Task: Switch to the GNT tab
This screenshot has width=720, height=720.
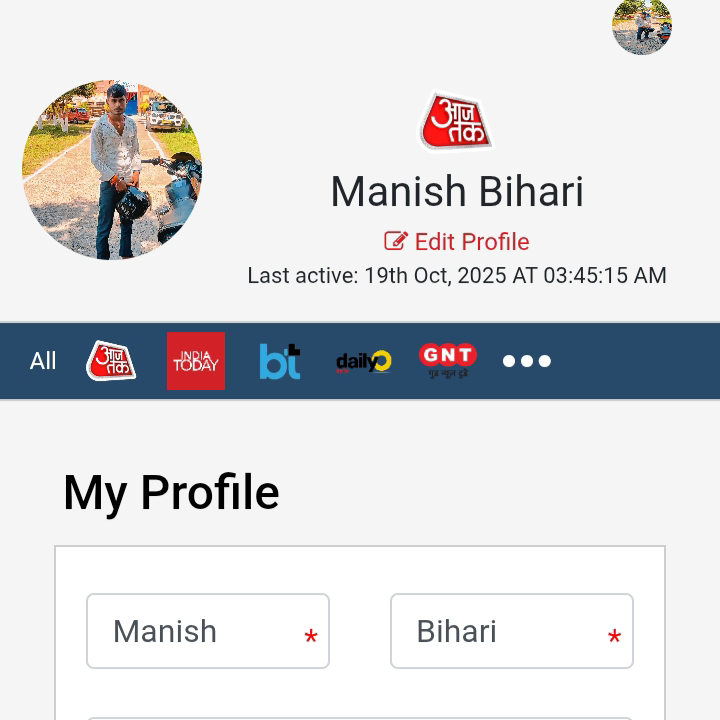Action: (447, 361)
